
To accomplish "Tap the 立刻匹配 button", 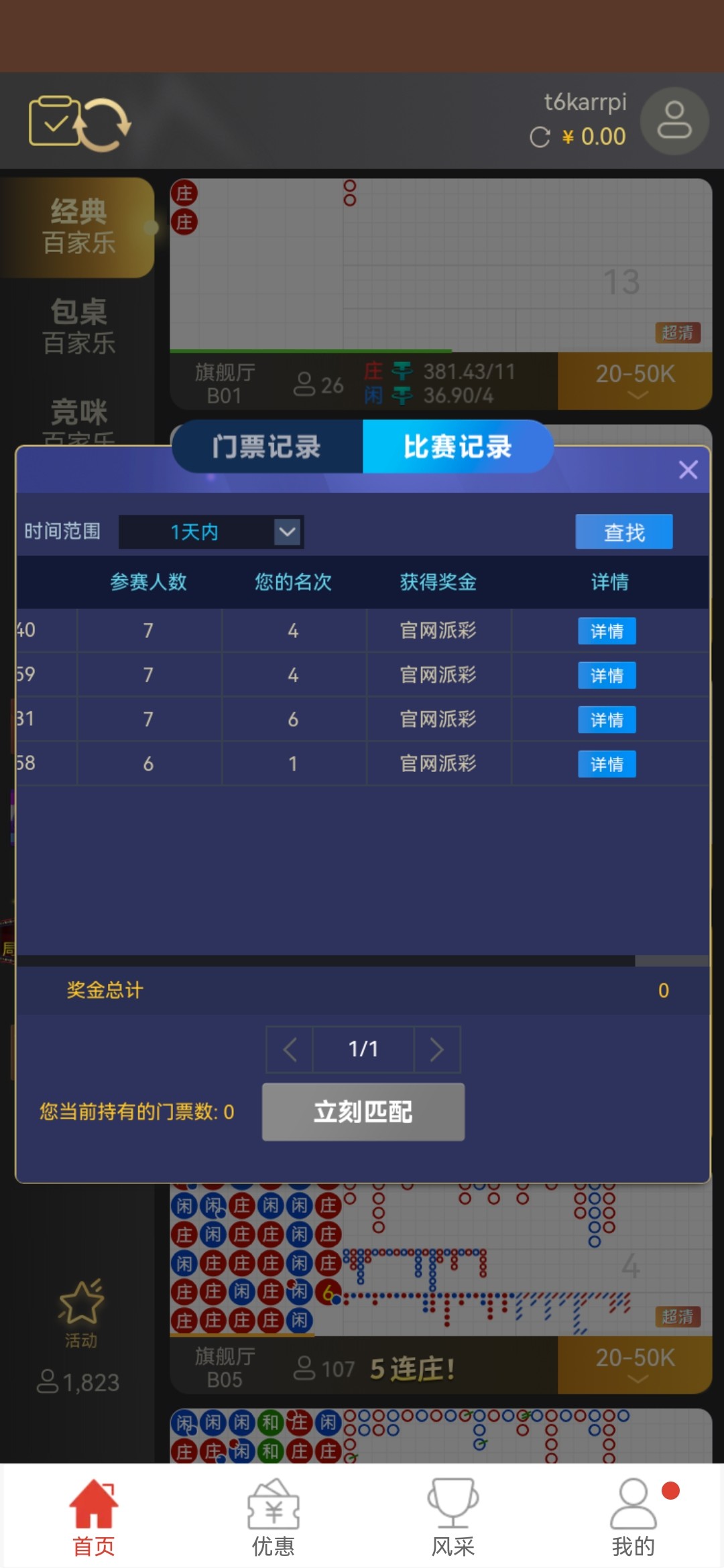I will pyautogui.click(x=363, y=1112).
